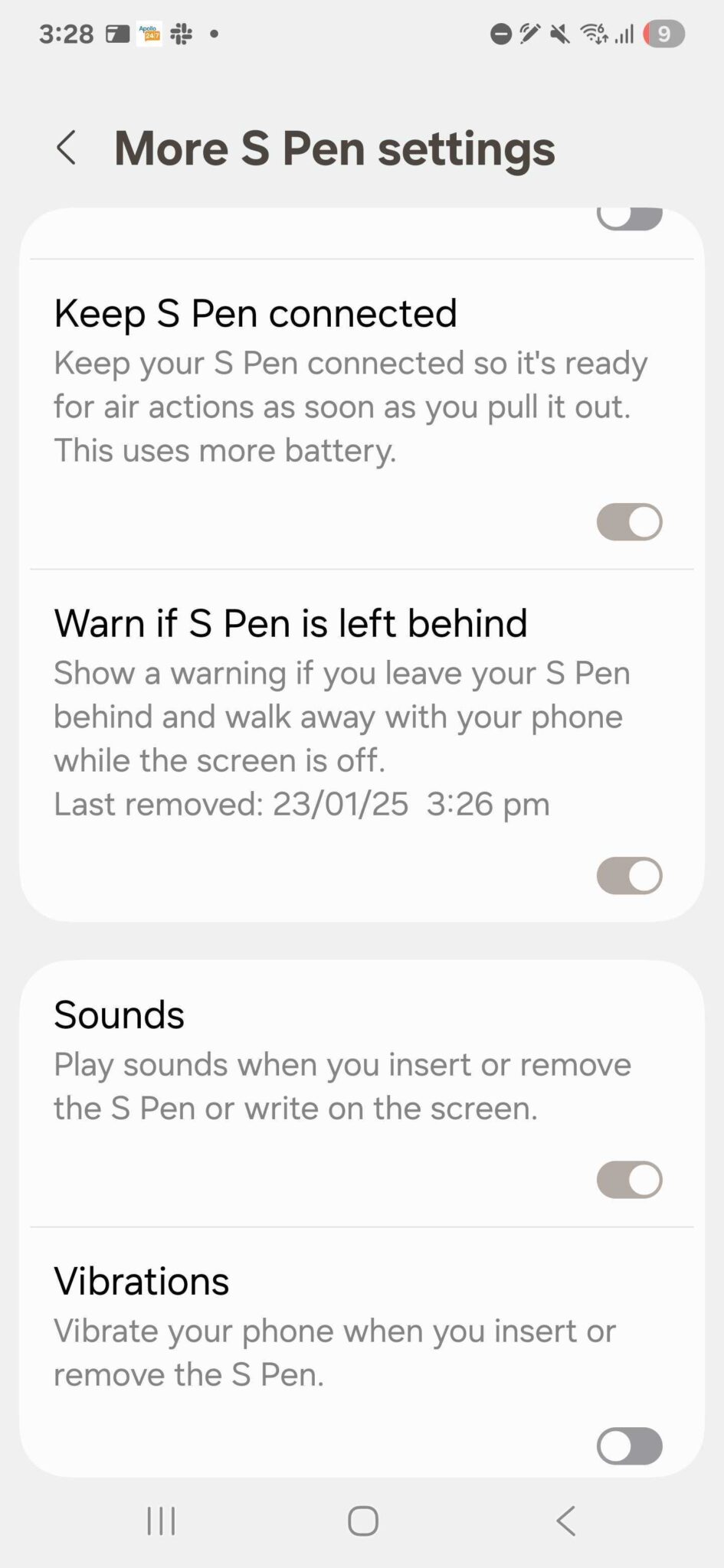Tap the battery indicator showing 9 percent

(x=663, y=33)
